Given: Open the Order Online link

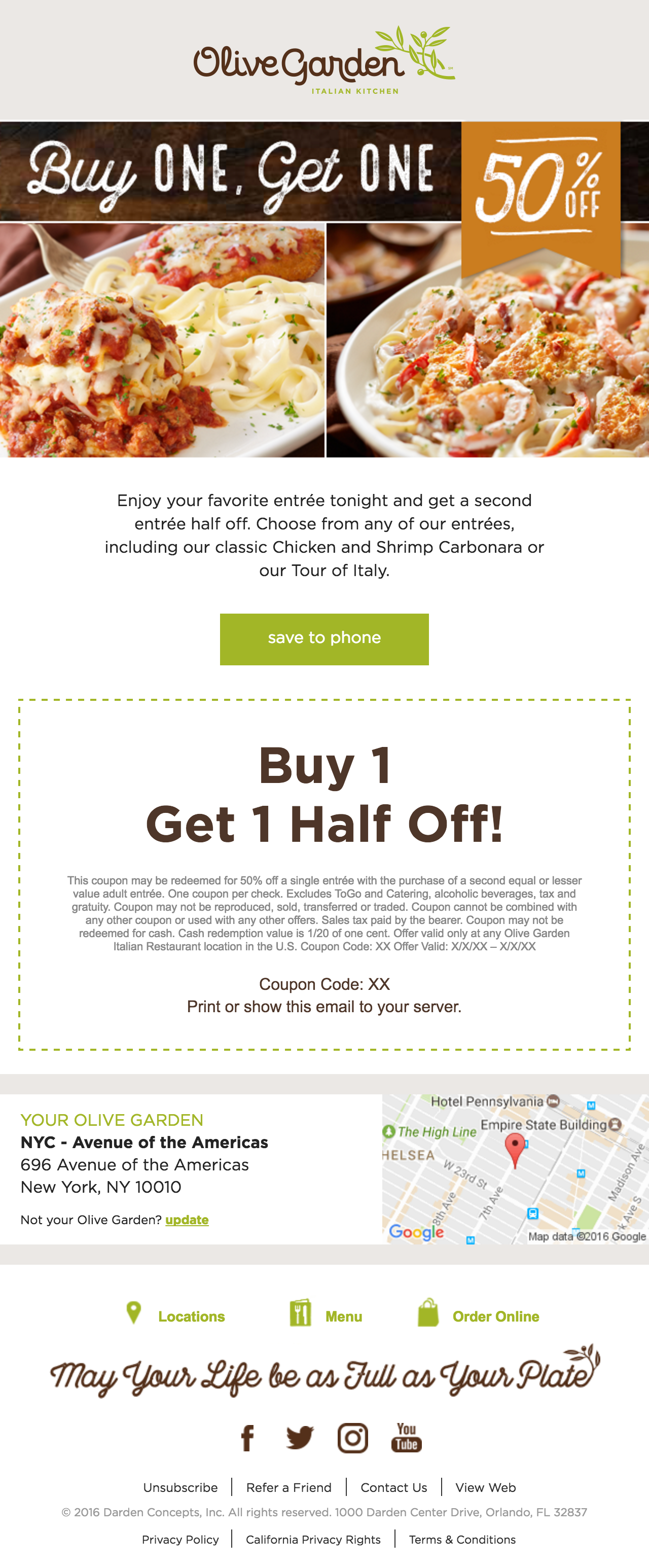Looking at the screenshot, I should [495, 1316].
